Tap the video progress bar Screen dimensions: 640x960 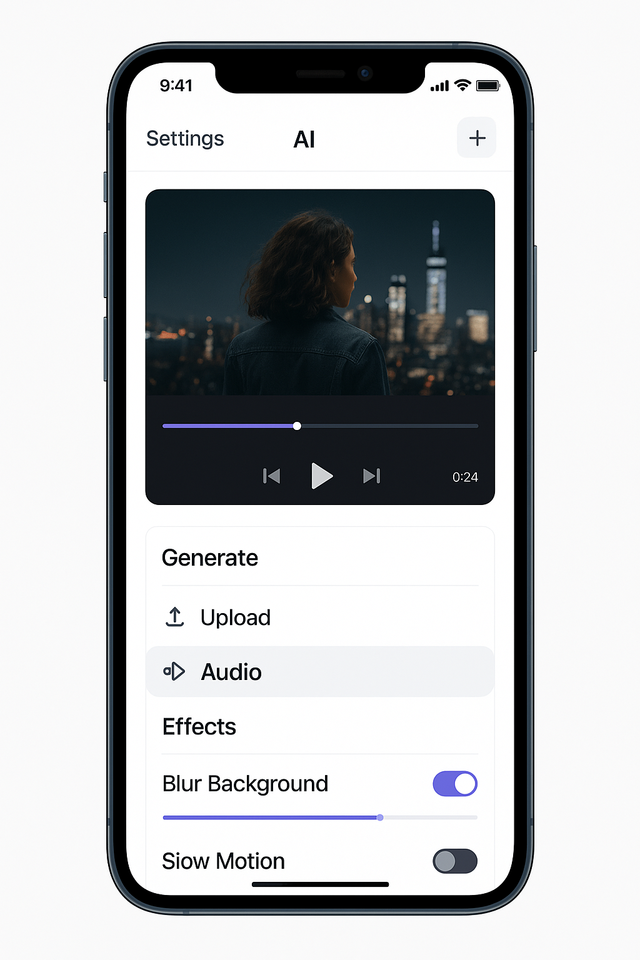click(320, 426)
